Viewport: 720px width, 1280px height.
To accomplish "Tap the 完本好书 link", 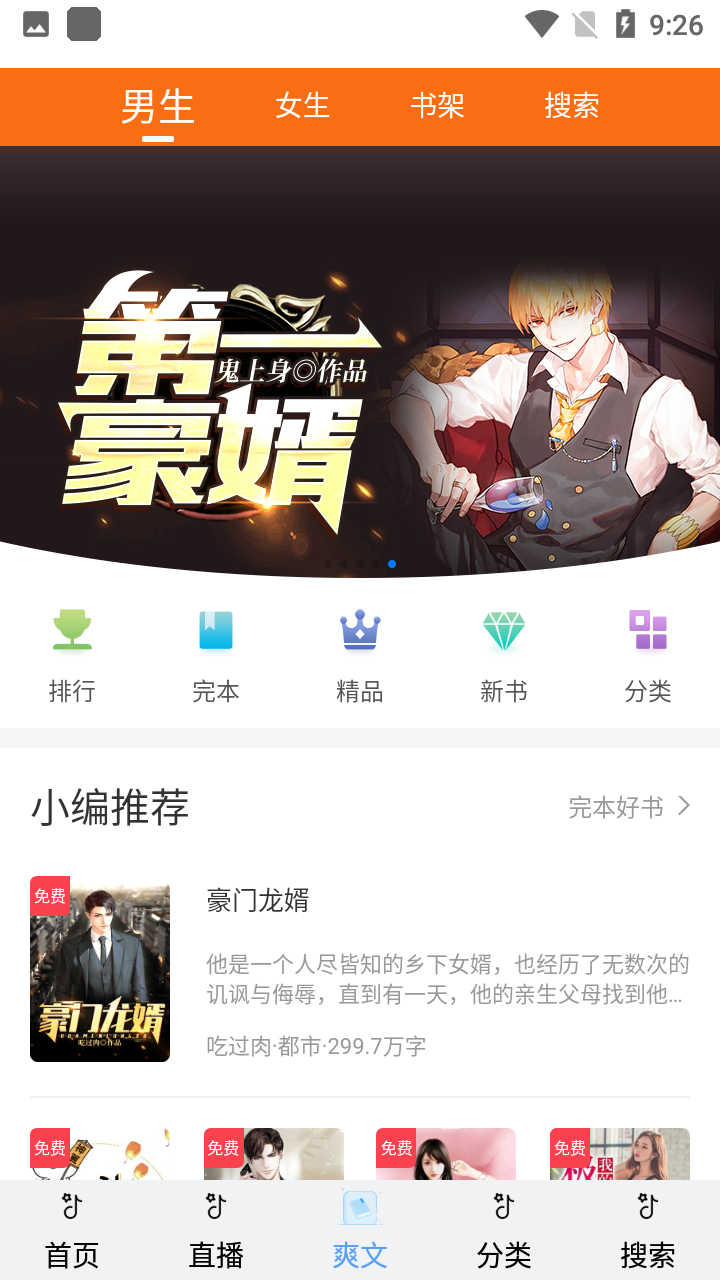I will [628, 807].
